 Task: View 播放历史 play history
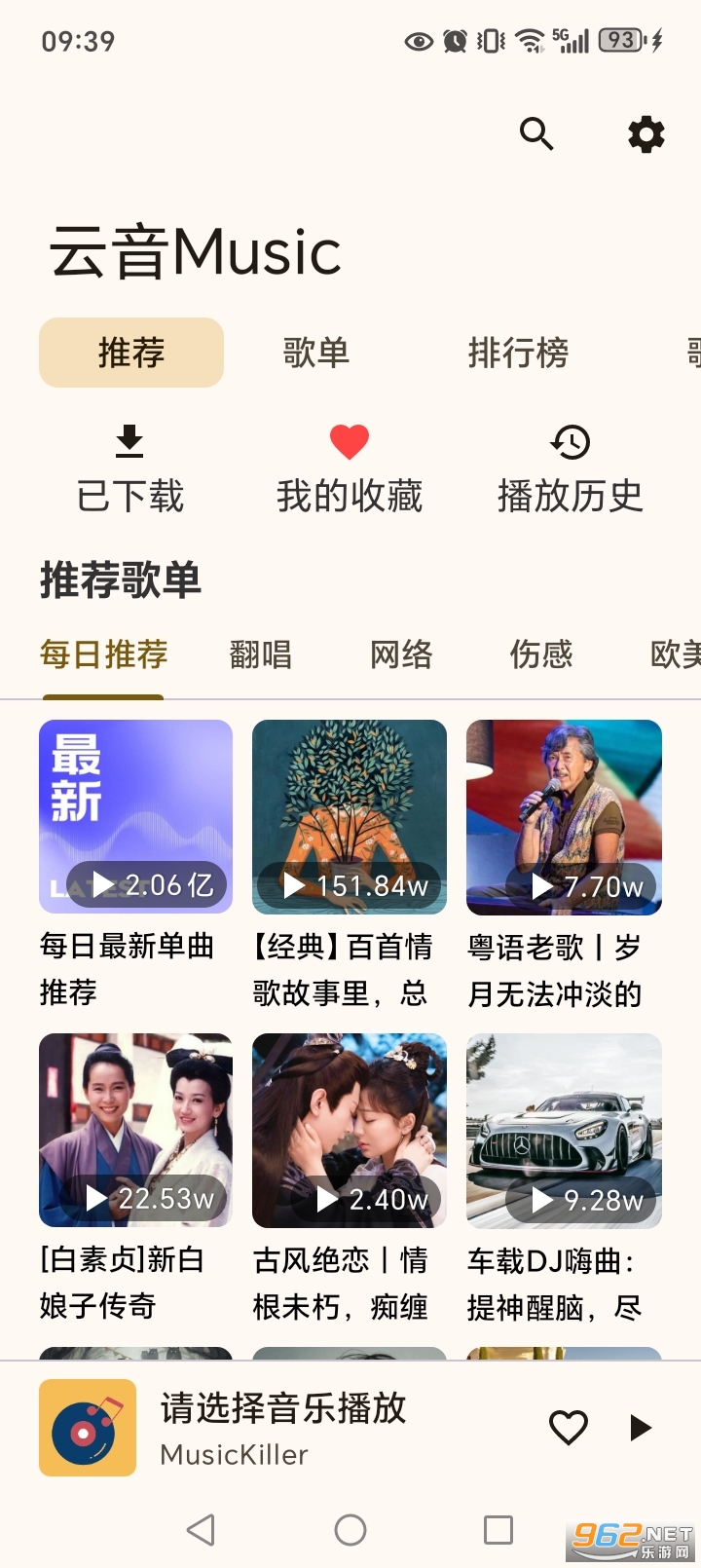coord(571,469)
